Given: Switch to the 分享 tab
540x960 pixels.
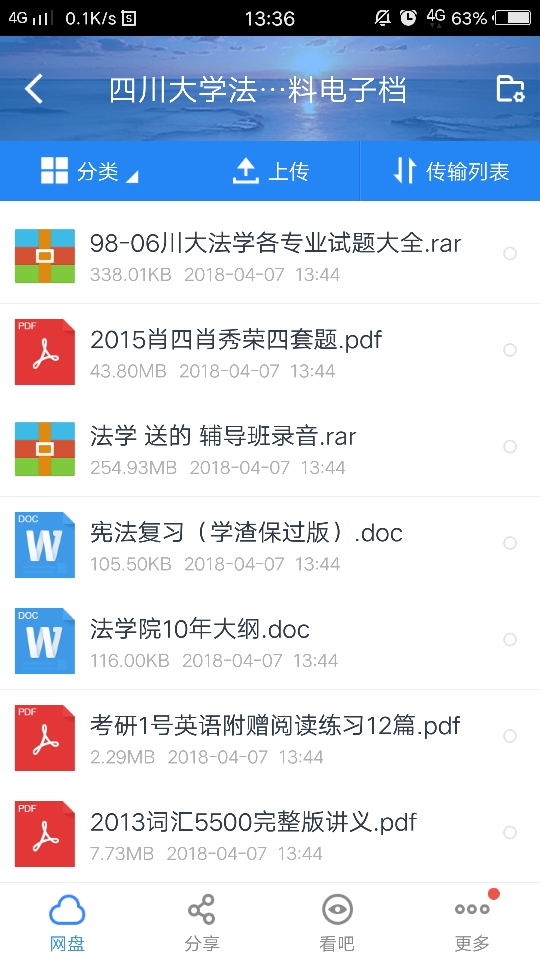Looking at the screenshot, I should pyautogui.click(x=202, y=922).
